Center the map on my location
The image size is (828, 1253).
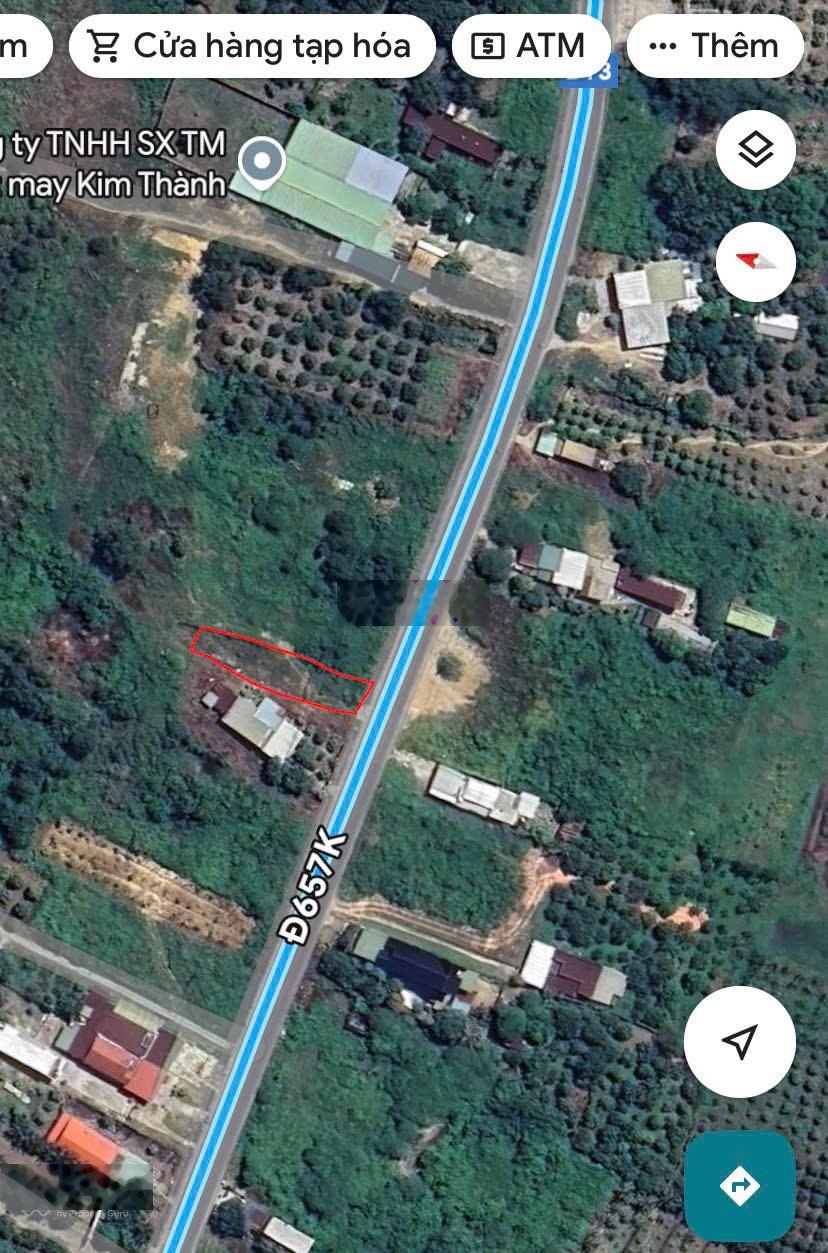click(739, 1041)
